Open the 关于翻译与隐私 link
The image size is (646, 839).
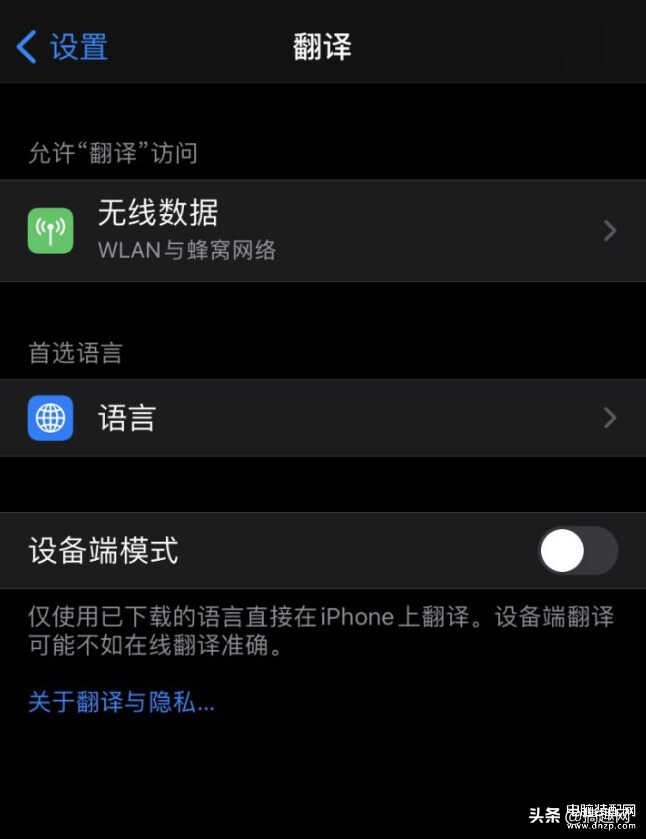click(x=121, y=703)
